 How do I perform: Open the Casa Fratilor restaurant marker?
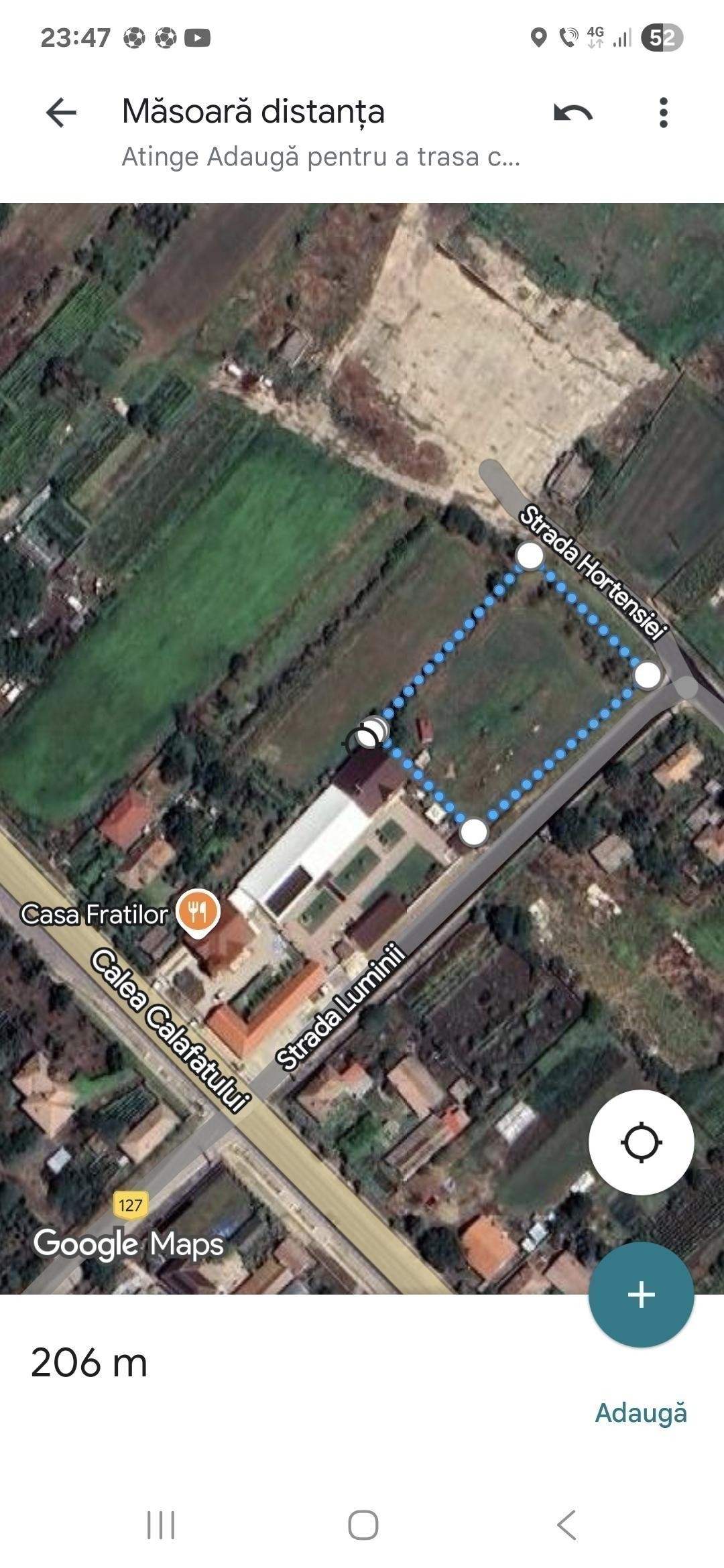198,911
